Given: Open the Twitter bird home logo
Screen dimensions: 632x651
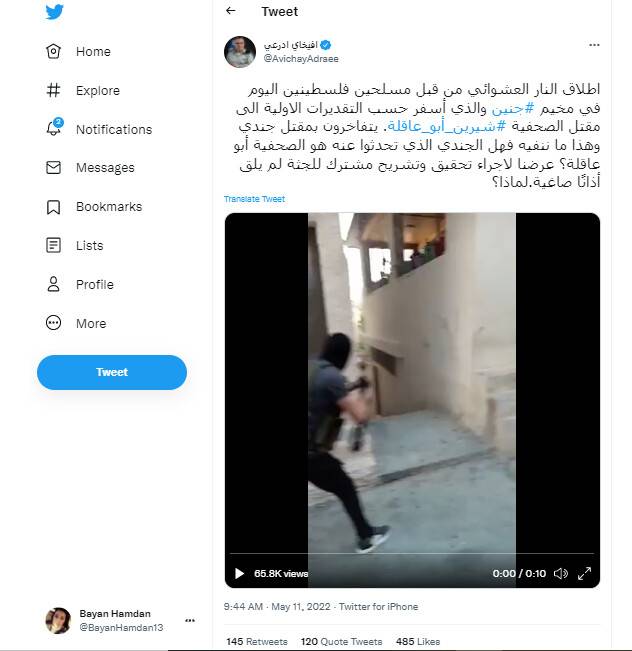Looking at the screenshot, I should point(54,11).
